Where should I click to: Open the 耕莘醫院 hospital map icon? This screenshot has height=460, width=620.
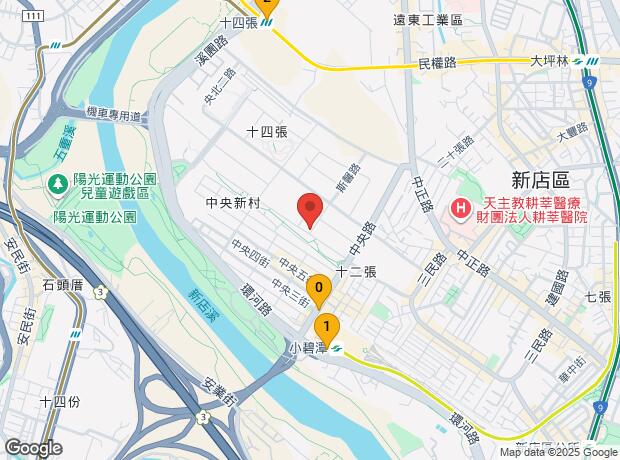point(461,208)
